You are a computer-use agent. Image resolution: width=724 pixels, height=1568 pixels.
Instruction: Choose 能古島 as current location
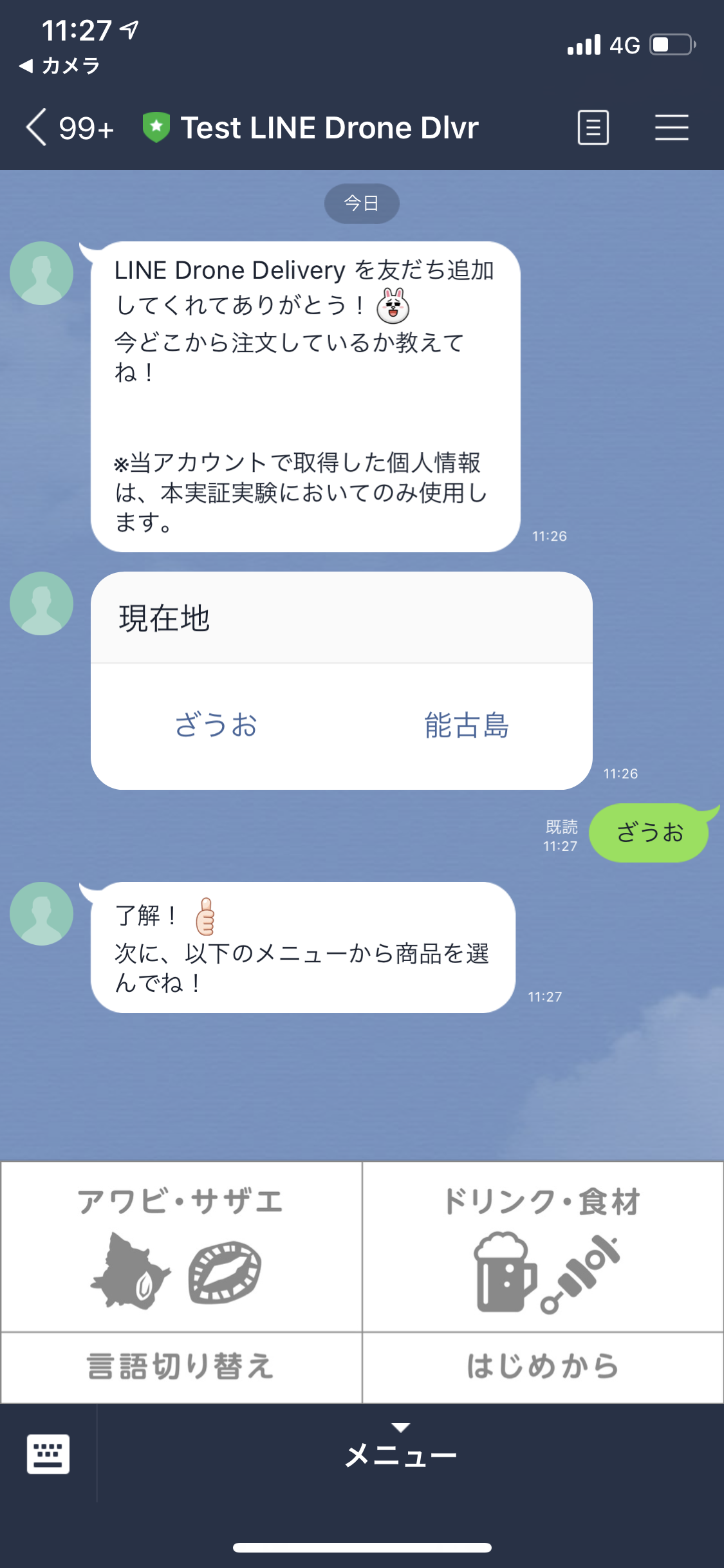[x=467, y=725]
